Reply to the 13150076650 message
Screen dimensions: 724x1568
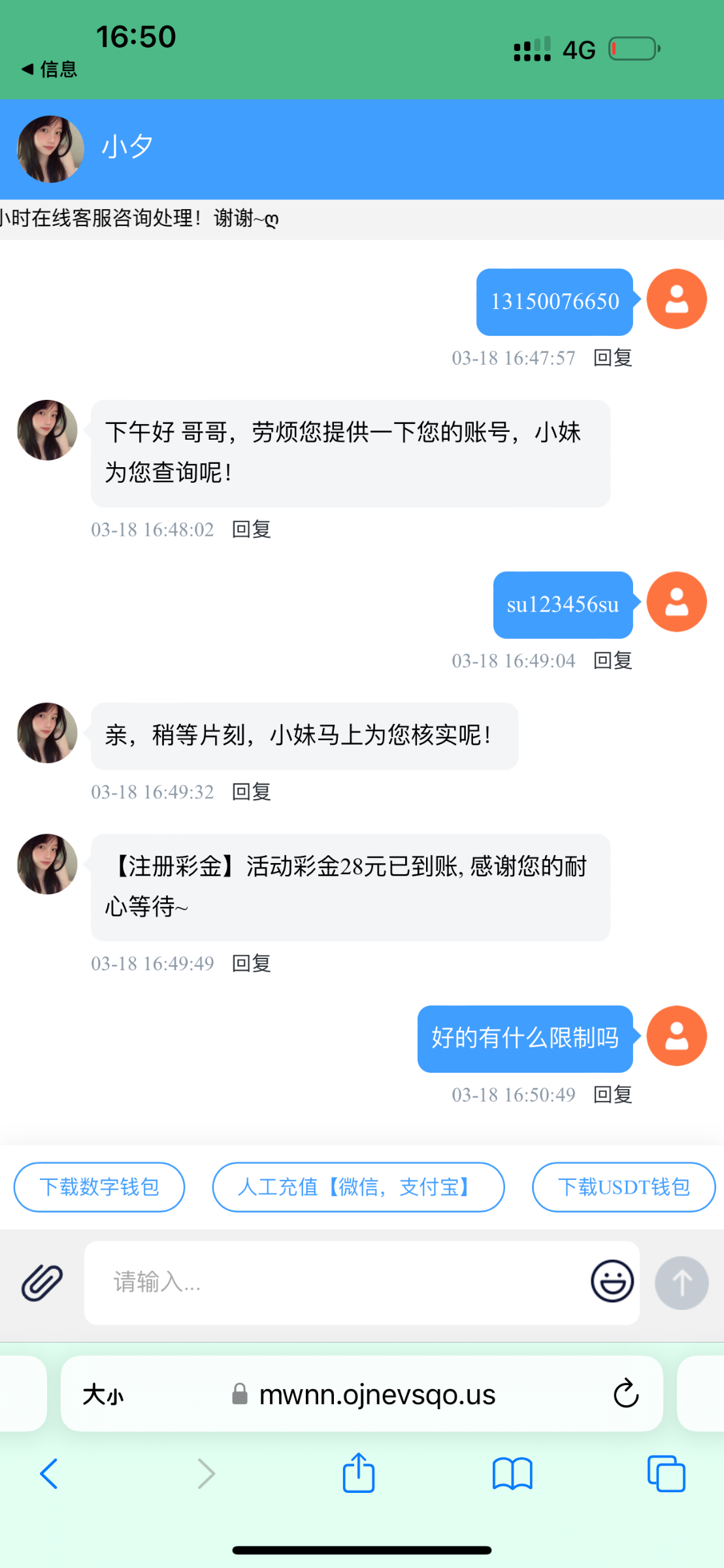coord(612,357)
